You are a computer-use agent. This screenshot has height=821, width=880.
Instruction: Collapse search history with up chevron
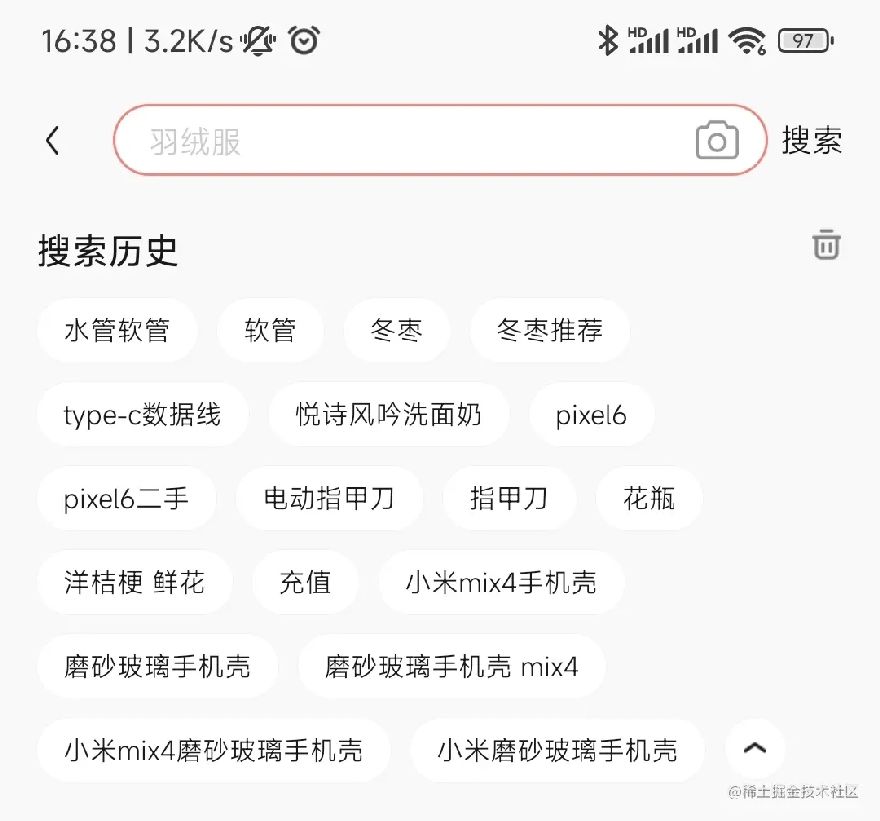pyautogui.click(x=755, y=749)
